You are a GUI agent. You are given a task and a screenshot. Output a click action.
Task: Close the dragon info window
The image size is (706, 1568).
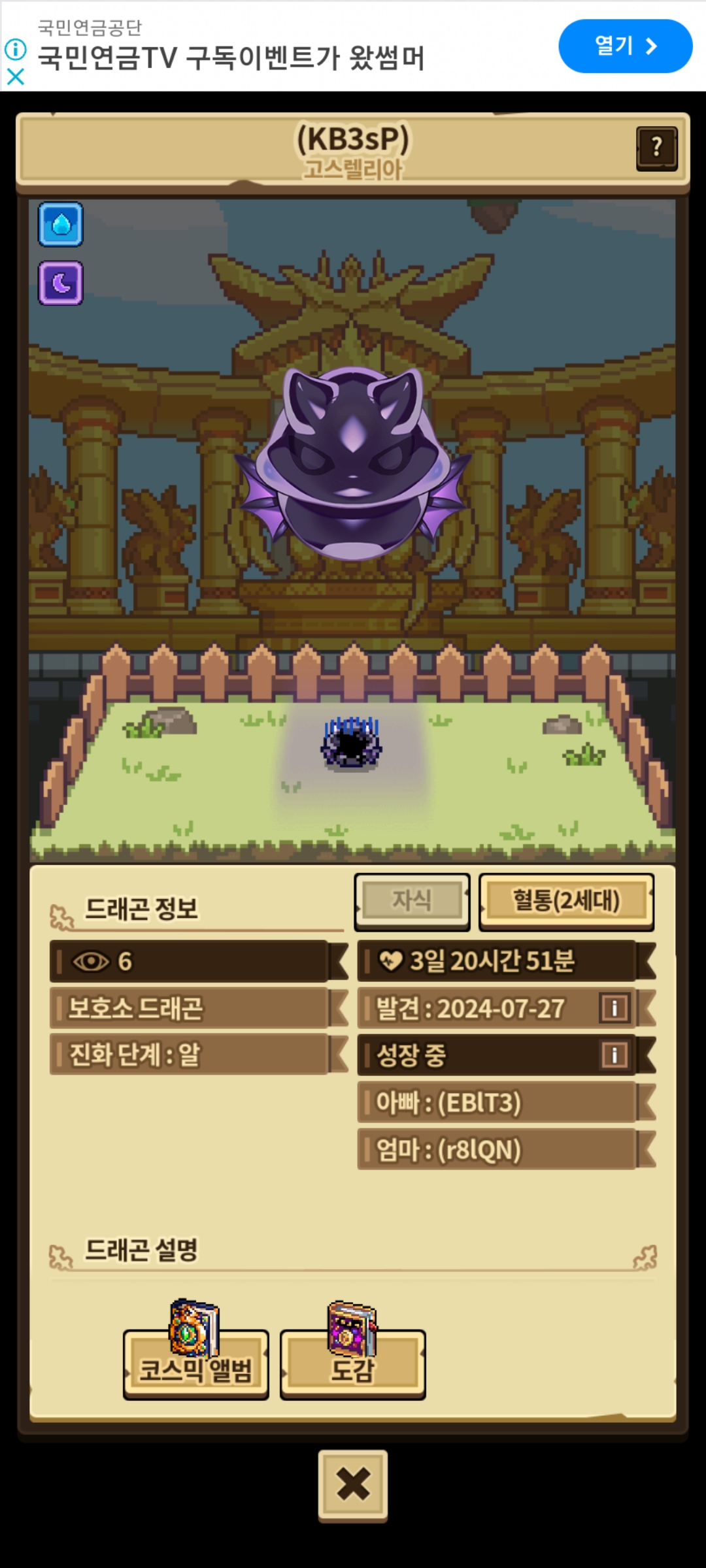coord(352,1484)
